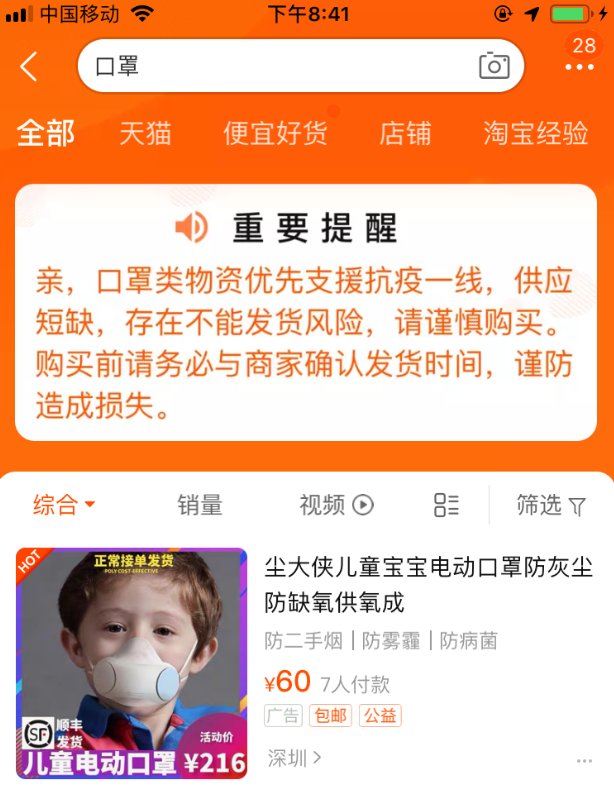Switch to the 天猫 tab

click(145, 134)
